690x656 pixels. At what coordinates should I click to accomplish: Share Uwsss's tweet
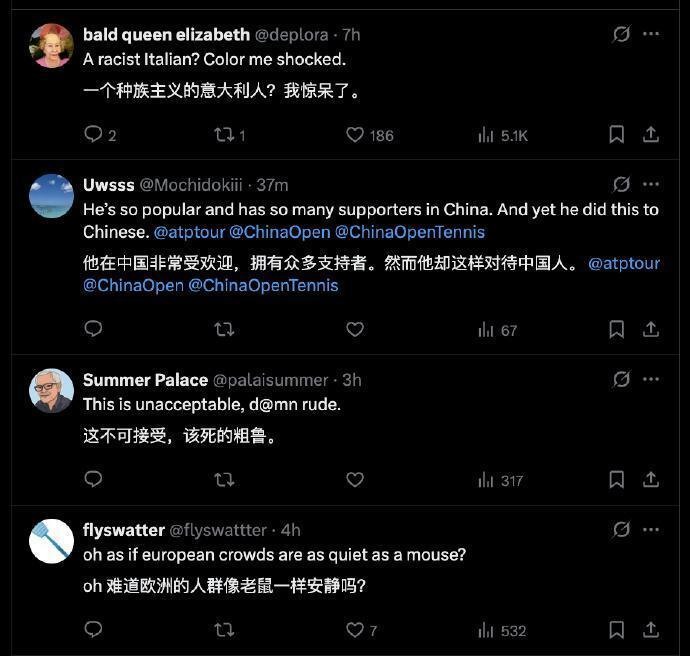click(x=650, y=329)
